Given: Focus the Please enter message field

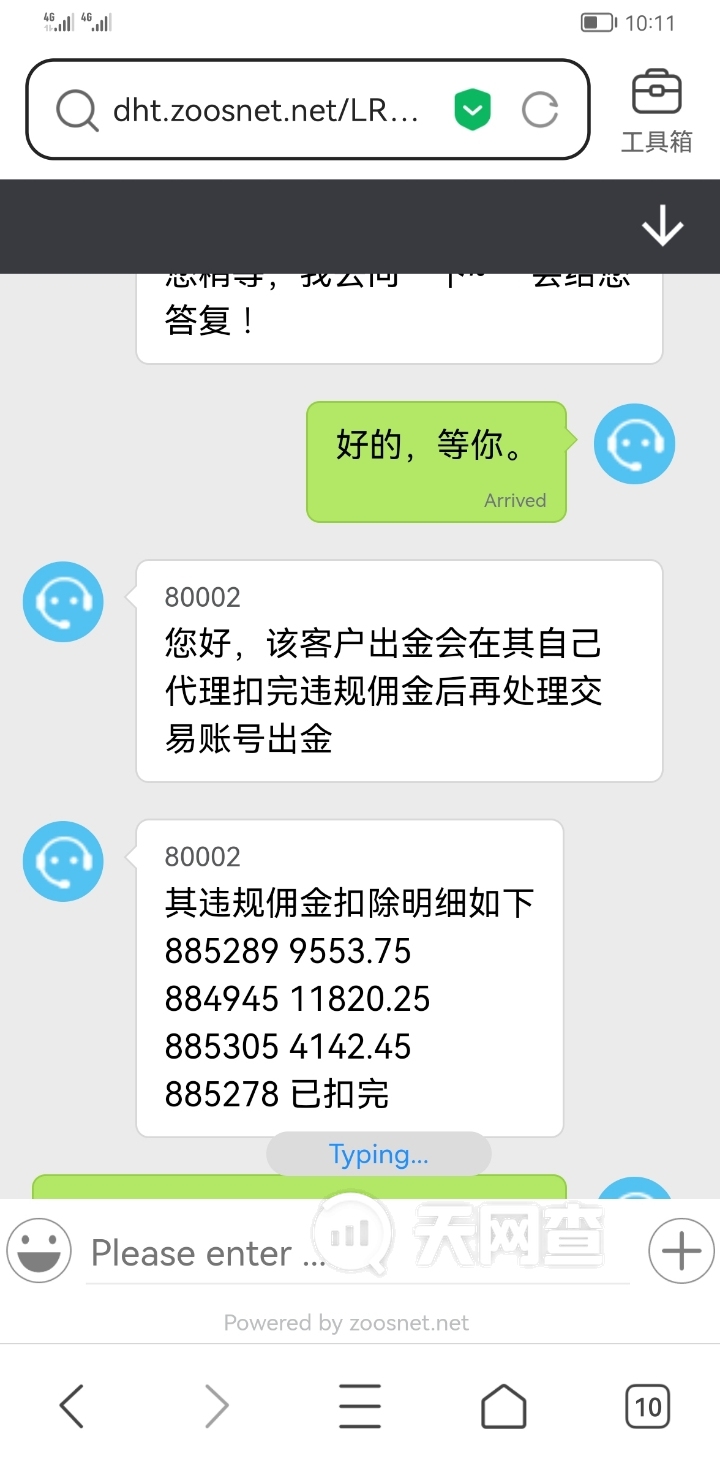Looking at the screenshot, I should click(210, 1252).
